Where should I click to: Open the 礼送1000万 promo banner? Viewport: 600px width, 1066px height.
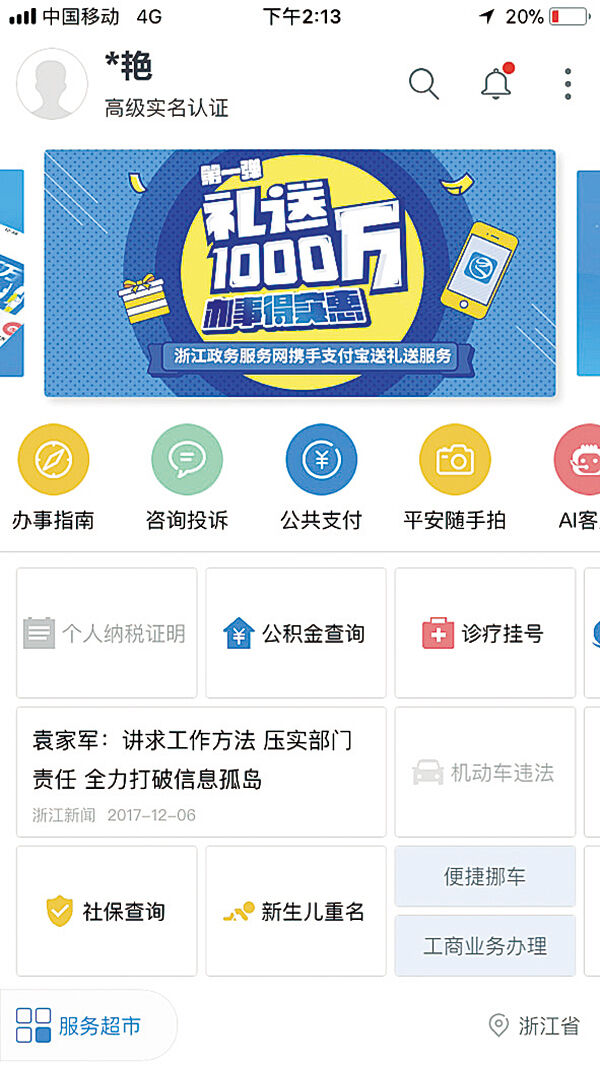(300, 272)
